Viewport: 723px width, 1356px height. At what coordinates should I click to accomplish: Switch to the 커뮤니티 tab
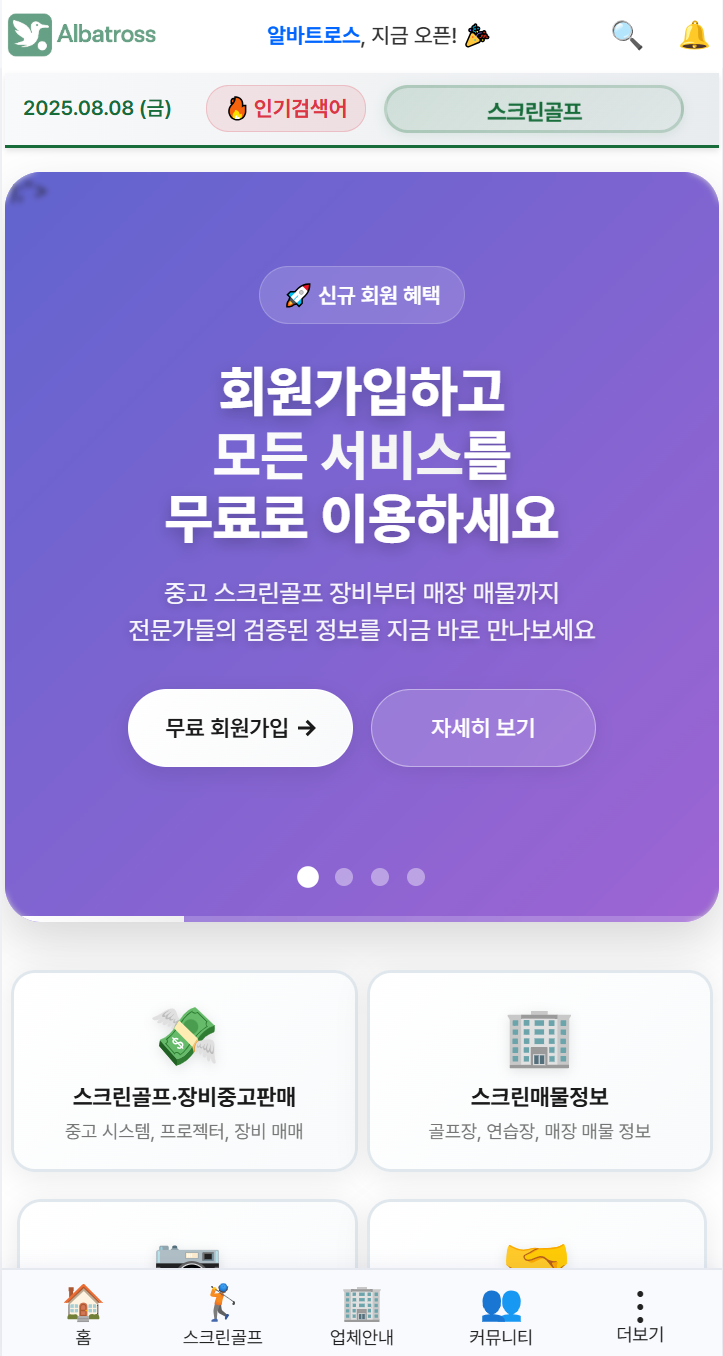click(501, 1315)
